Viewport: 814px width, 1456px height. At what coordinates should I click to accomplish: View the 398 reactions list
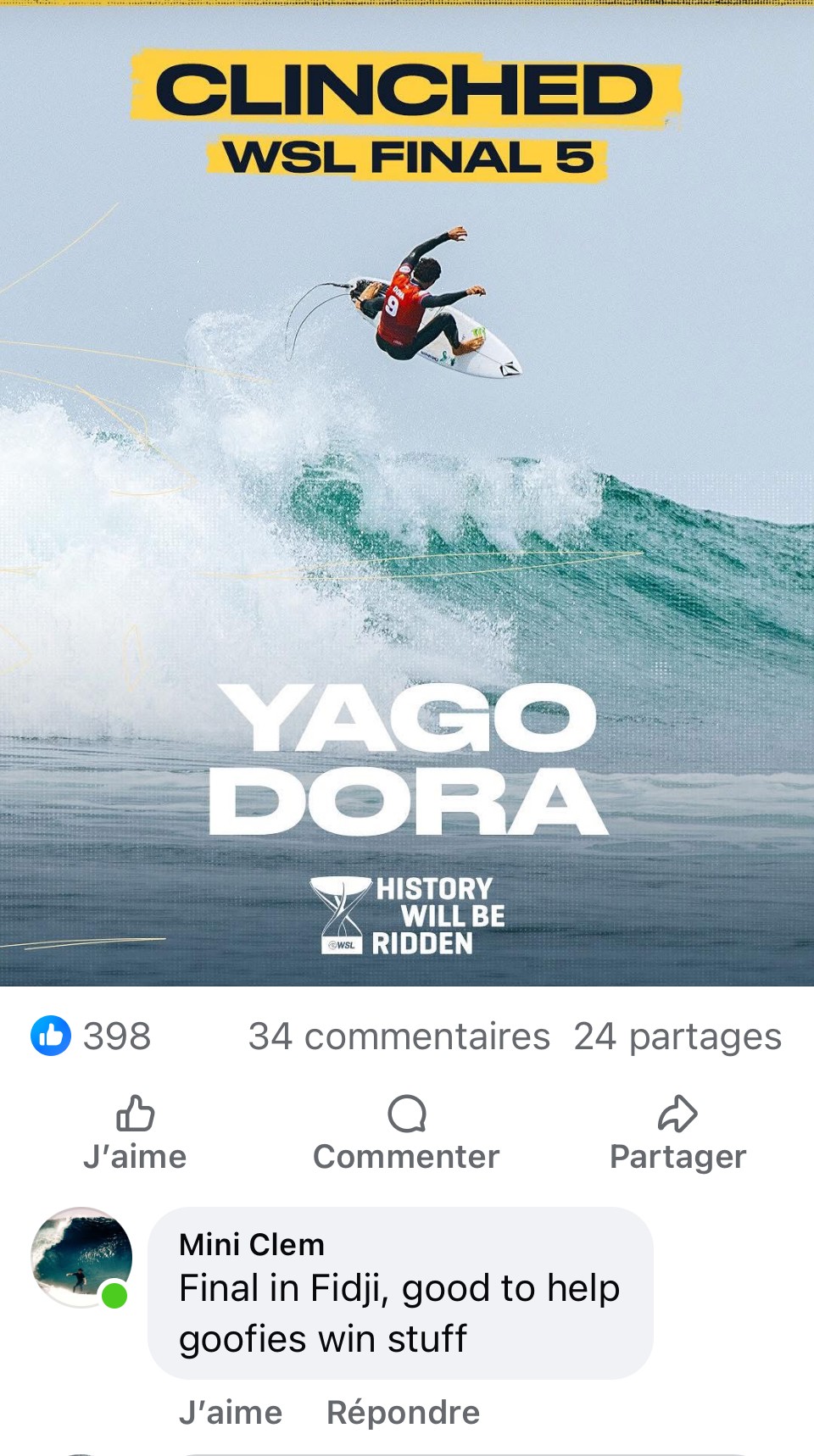click(x=92, y=1036)
